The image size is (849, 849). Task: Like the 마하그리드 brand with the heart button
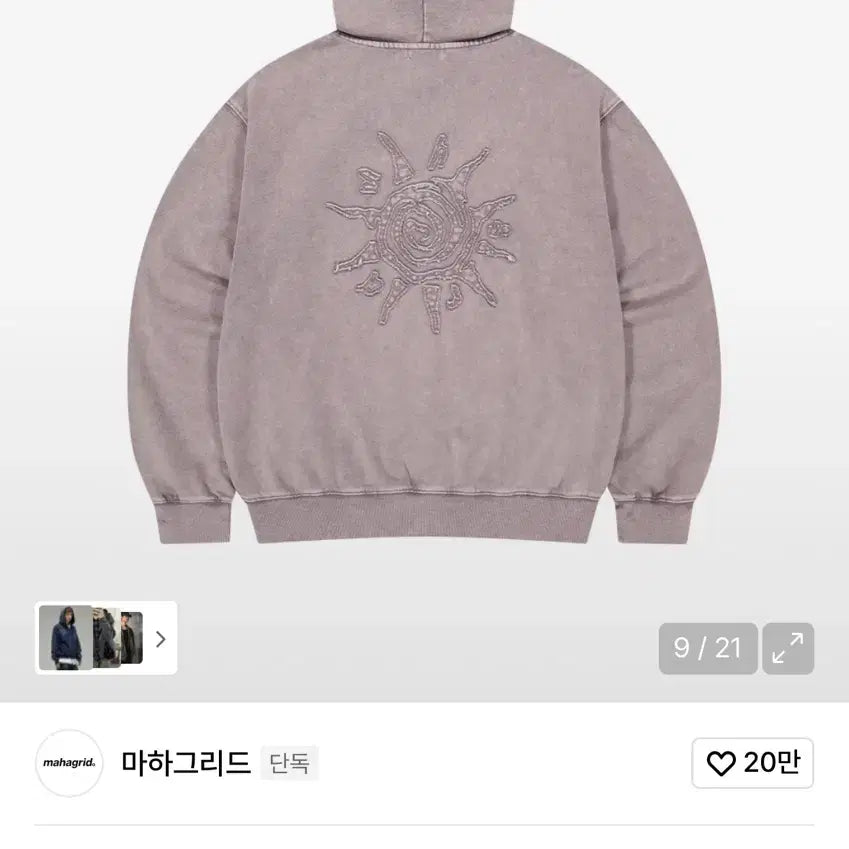pyautogui.click(x=752, y=763)
